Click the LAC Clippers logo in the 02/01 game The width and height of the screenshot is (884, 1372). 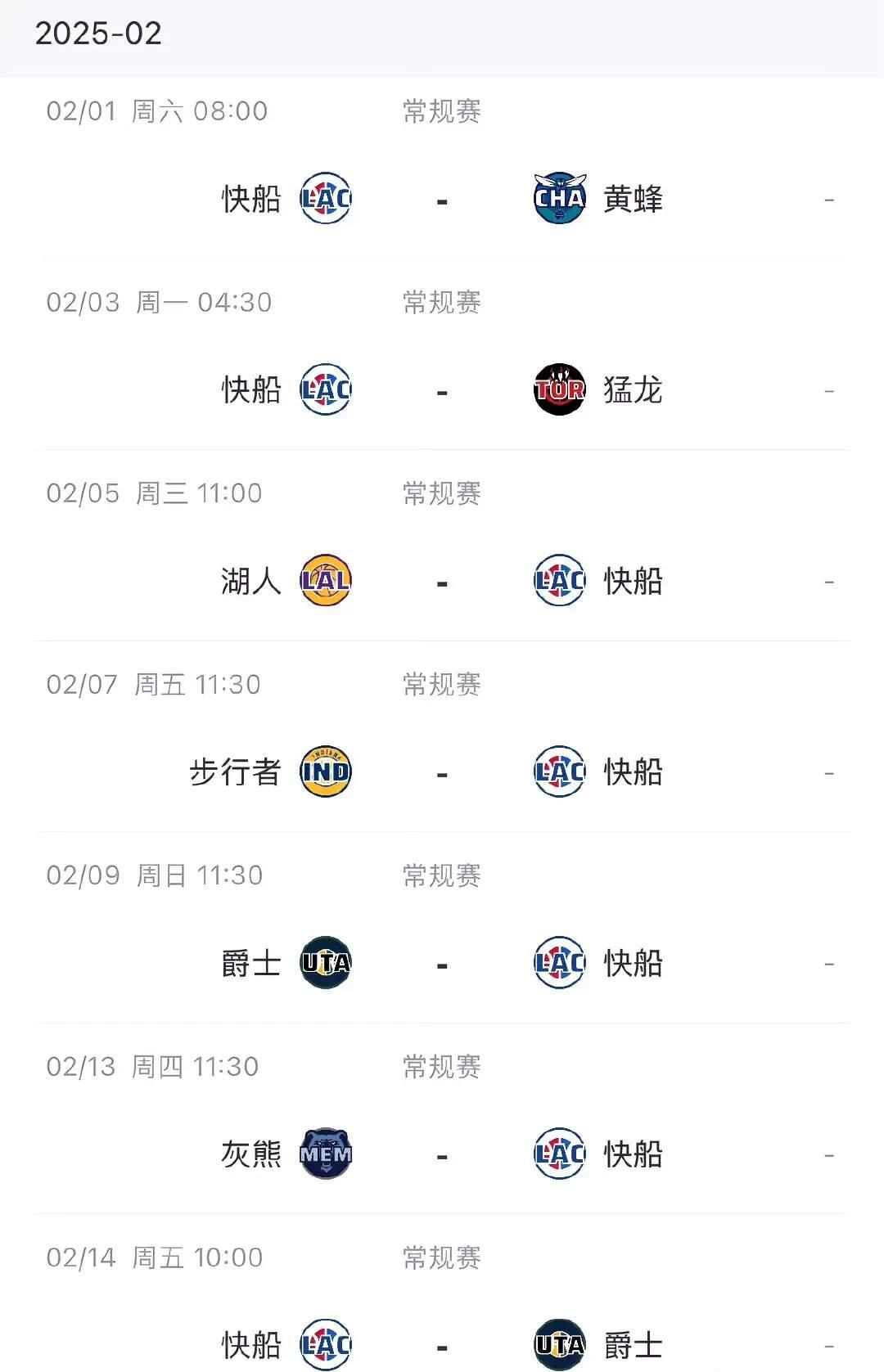click(324, 197)
